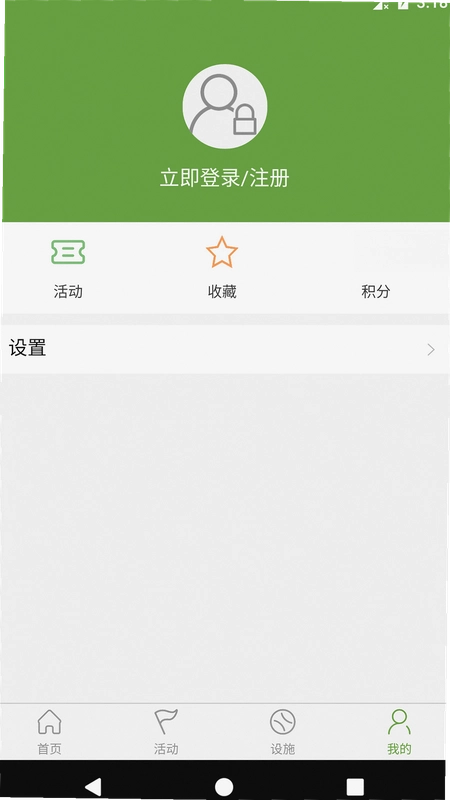Image resolution: width=450 pixels, height=800 pixels.
Task: Tap the system back button
Action: coord(93,786)
